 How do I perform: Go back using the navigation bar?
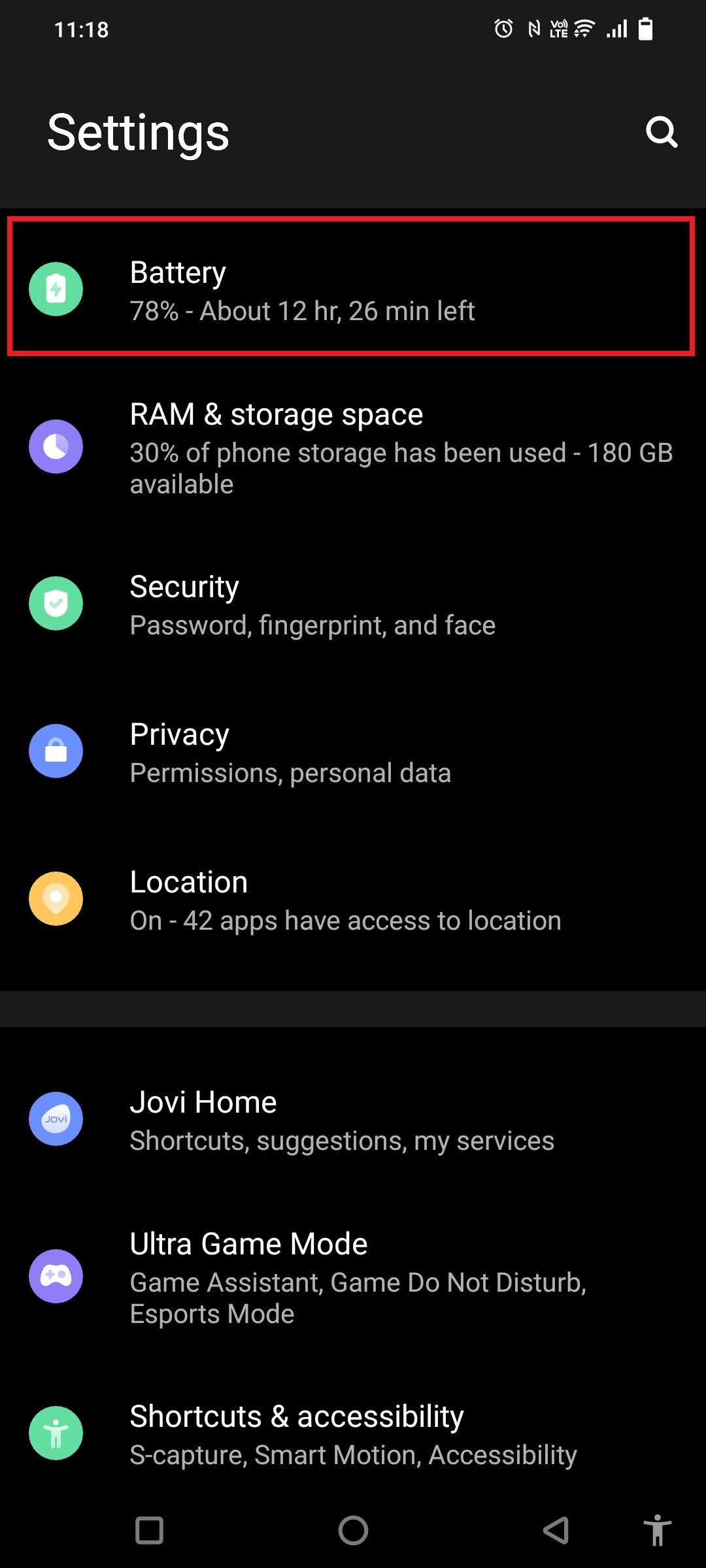556,1530
